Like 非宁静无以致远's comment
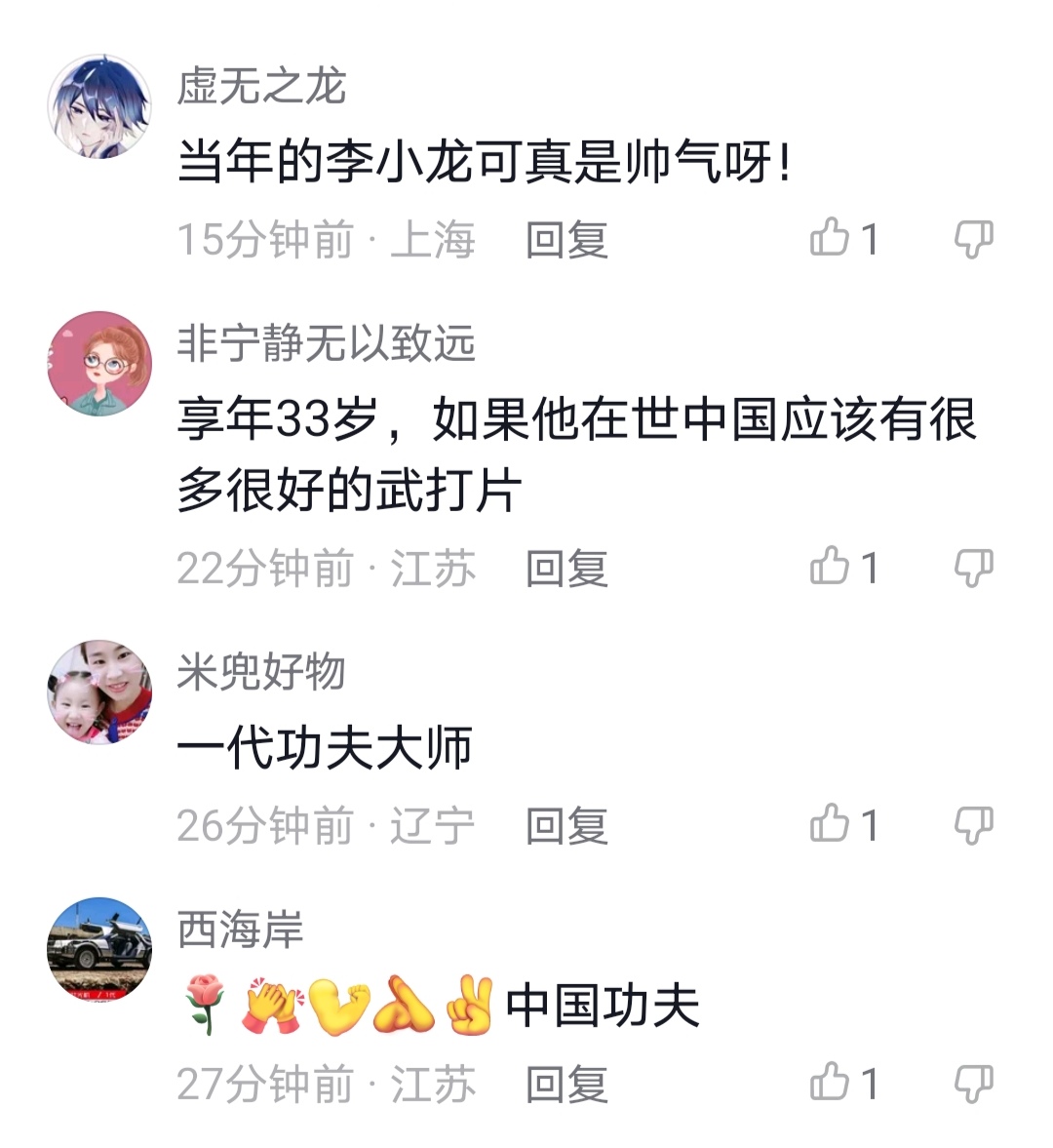 [x=831, y=567]
